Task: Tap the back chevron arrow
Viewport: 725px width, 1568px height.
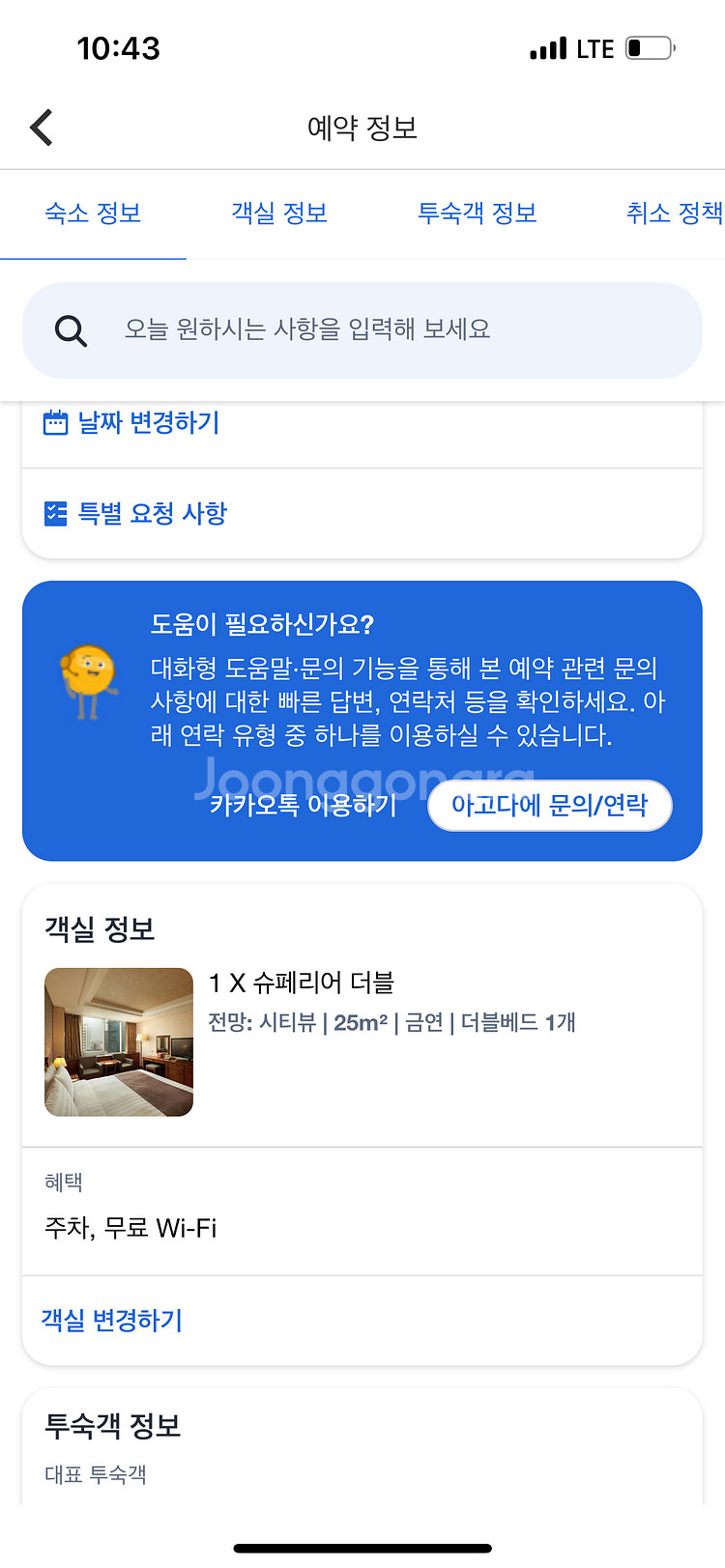Action: point(41,127)
